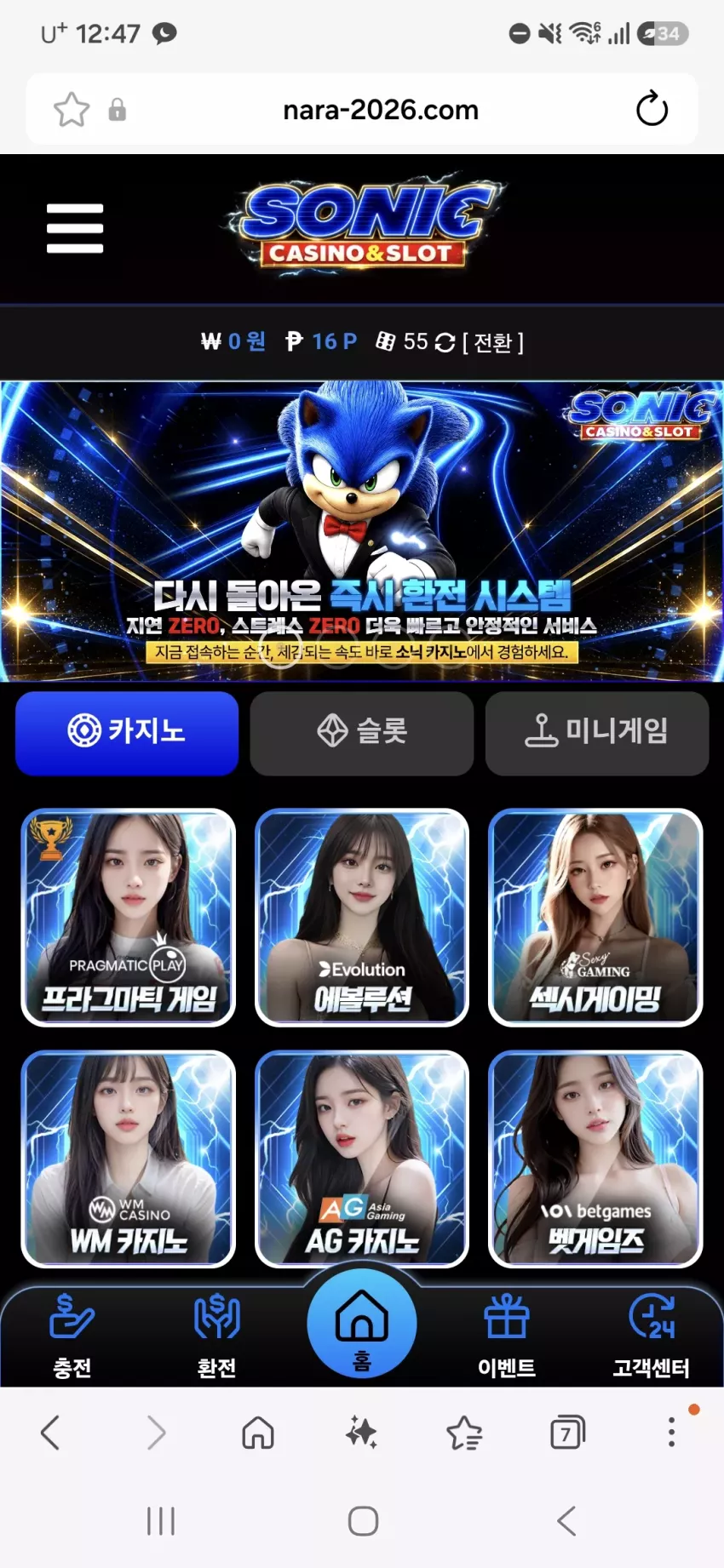Open the 이벤트 section
Screen dimensions: 724x1568
tap(507, 1336)
